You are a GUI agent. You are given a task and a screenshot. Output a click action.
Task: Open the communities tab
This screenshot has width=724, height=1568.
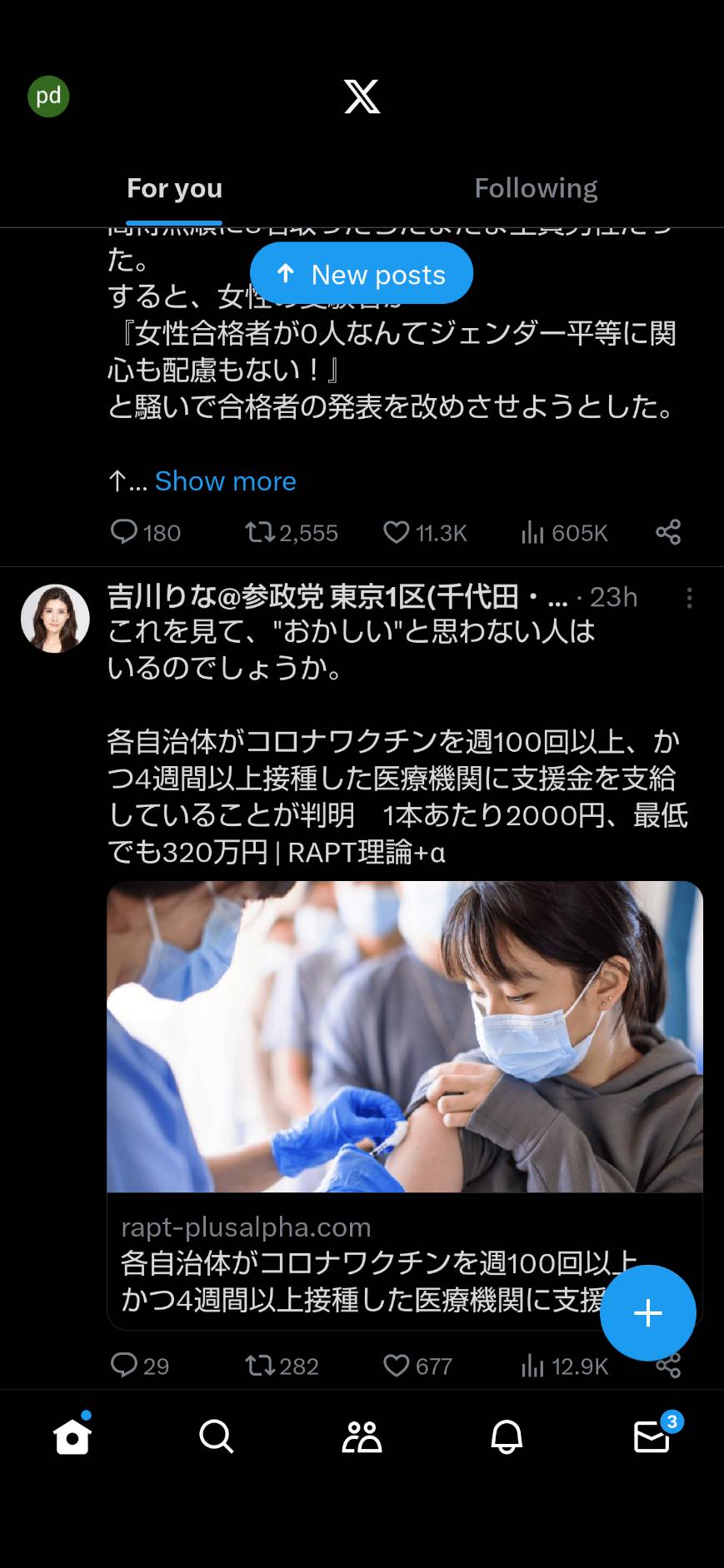(362, 1436)
